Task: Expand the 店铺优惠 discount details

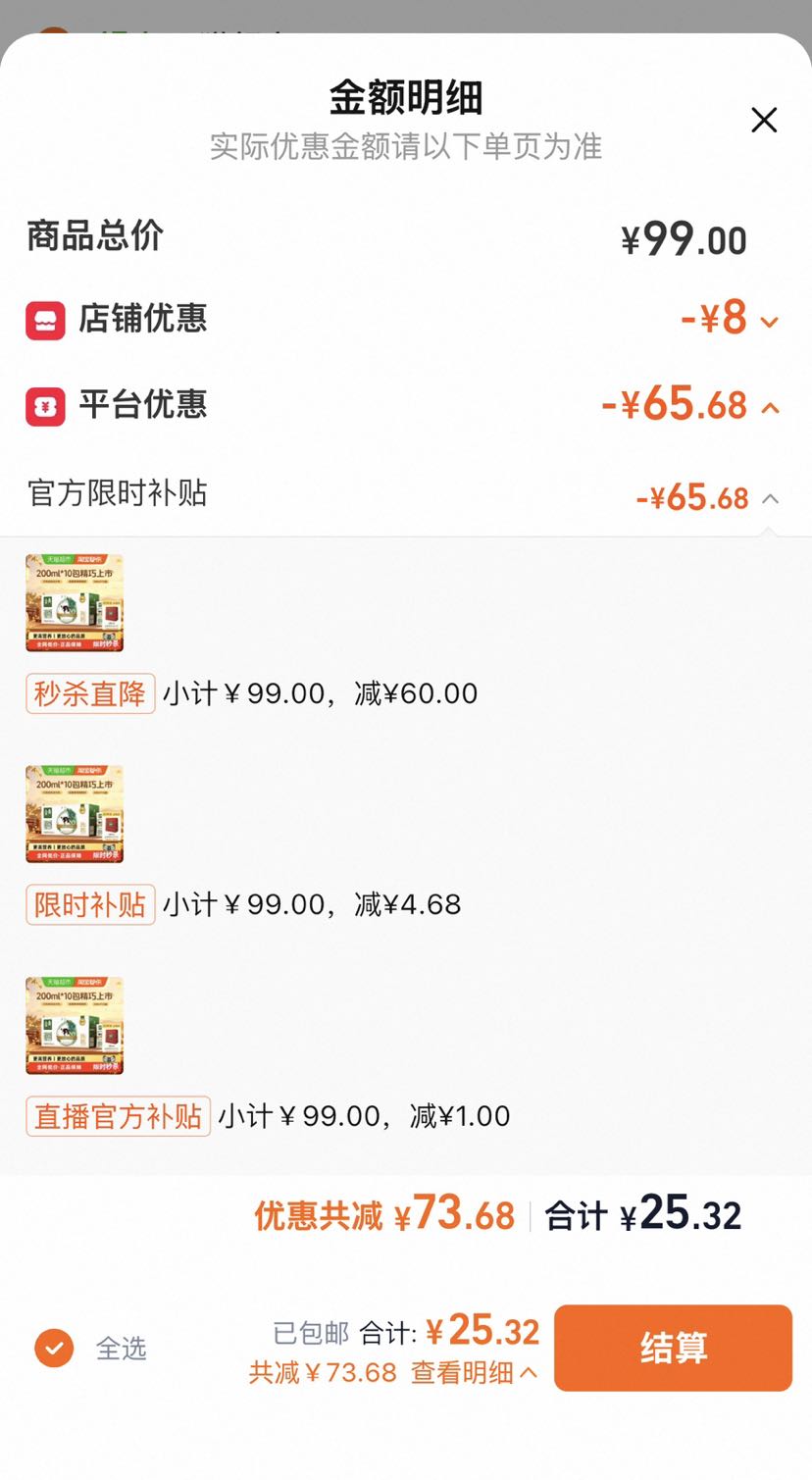Action: (x=770, y=323)
